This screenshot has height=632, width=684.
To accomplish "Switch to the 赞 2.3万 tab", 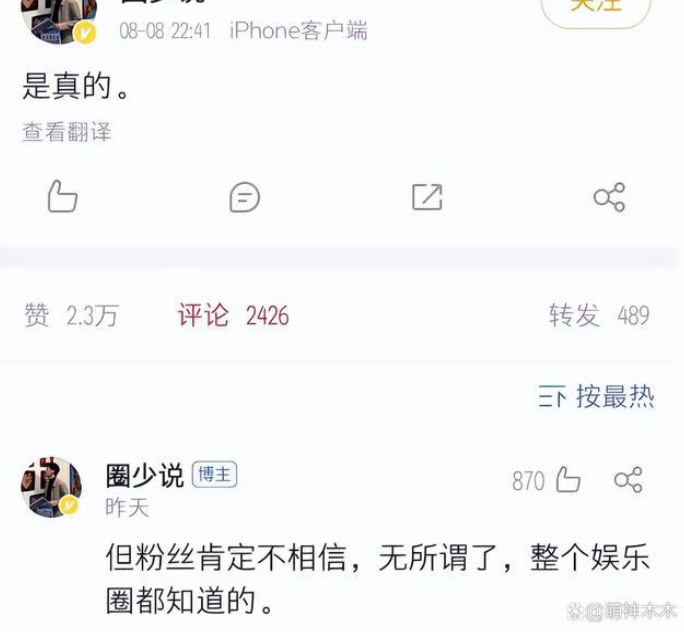I will click(71, 316).
